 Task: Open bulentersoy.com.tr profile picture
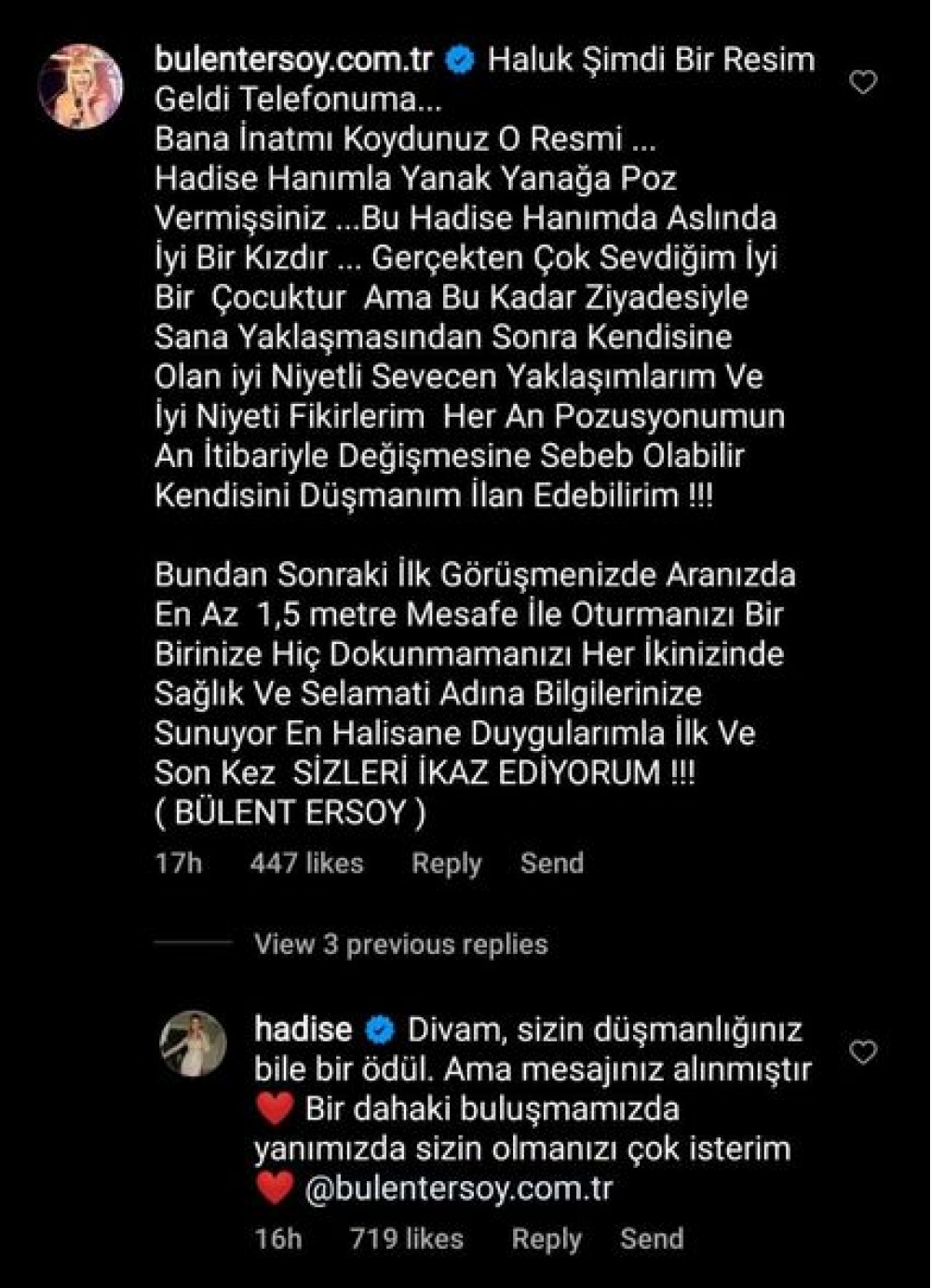(80, 86)
